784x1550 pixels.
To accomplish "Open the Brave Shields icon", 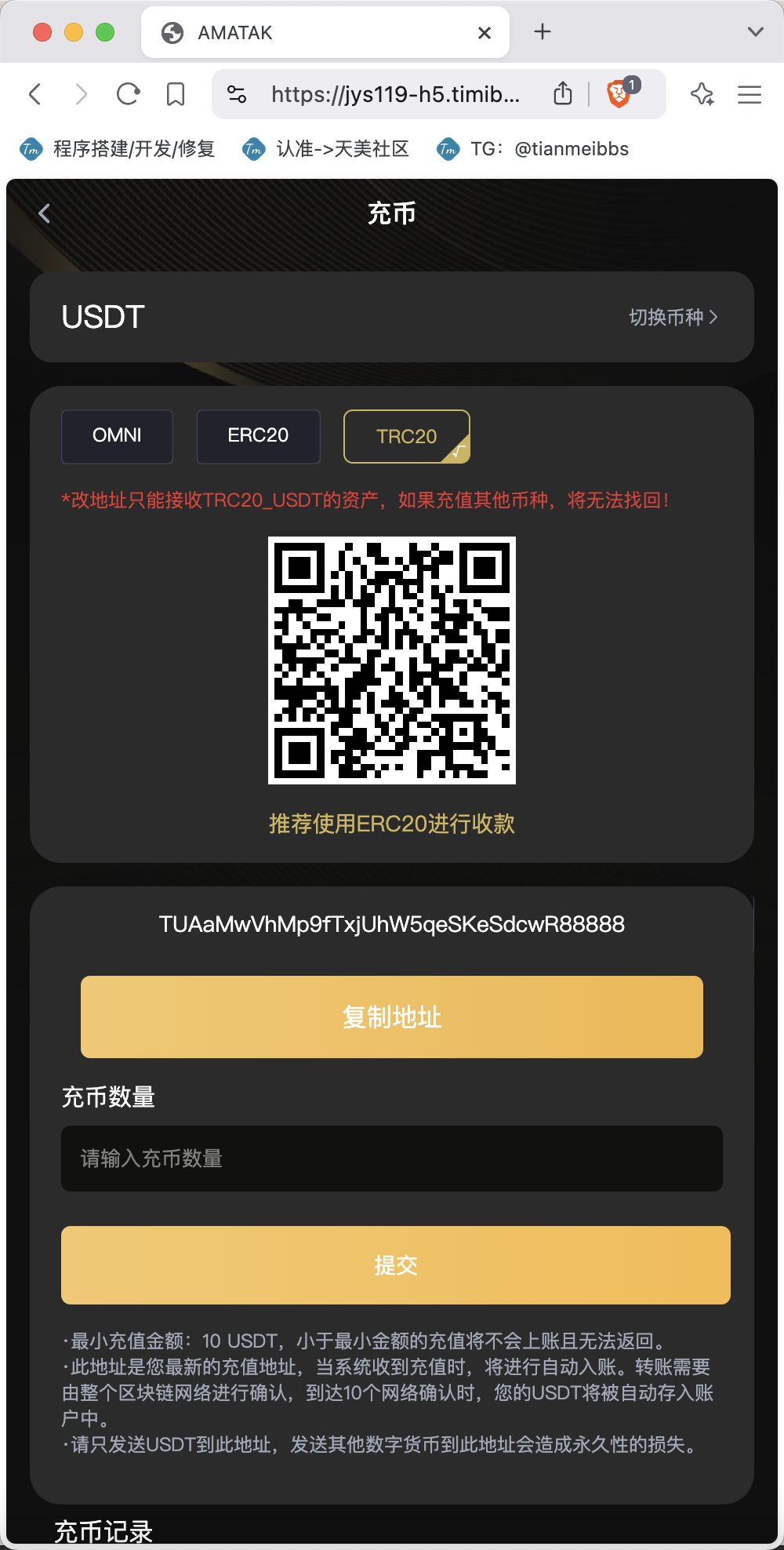I will pos(619,94).
